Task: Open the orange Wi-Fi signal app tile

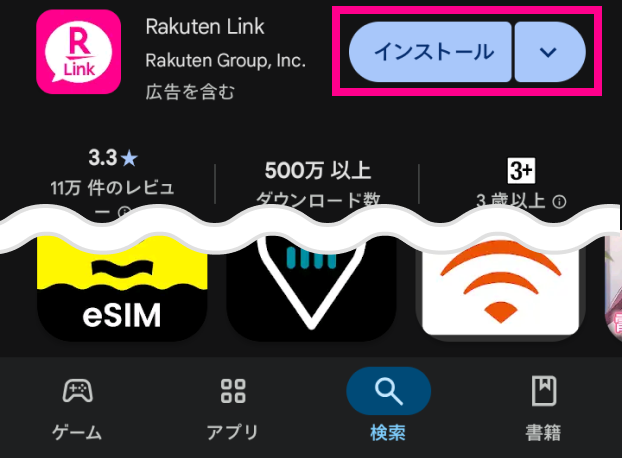Action: [499, 290]
